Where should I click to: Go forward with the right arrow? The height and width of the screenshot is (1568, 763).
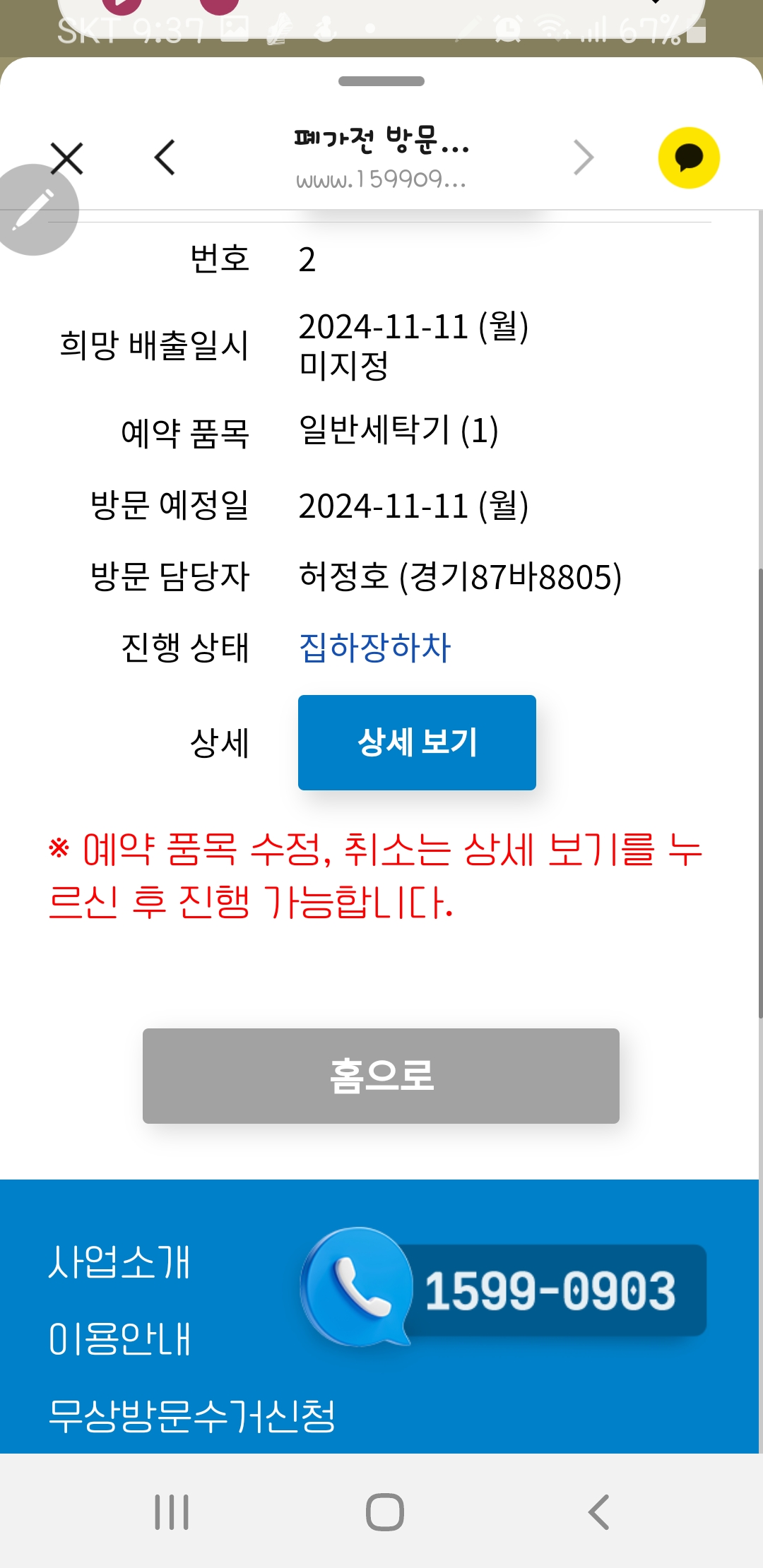584,157
